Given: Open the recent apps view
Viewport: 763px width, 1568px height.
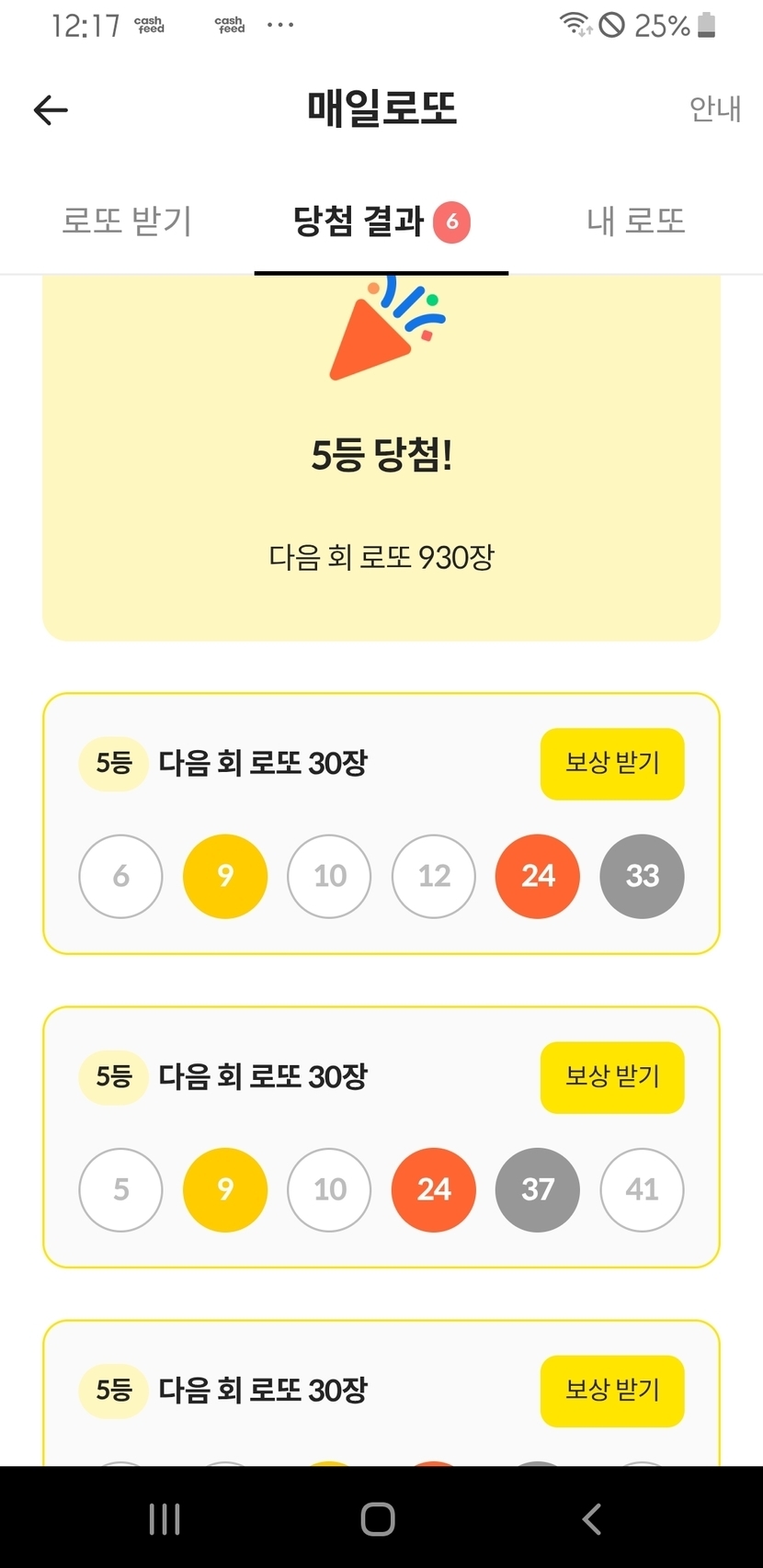Looking at the screenshot, I should click(165, 1519).
